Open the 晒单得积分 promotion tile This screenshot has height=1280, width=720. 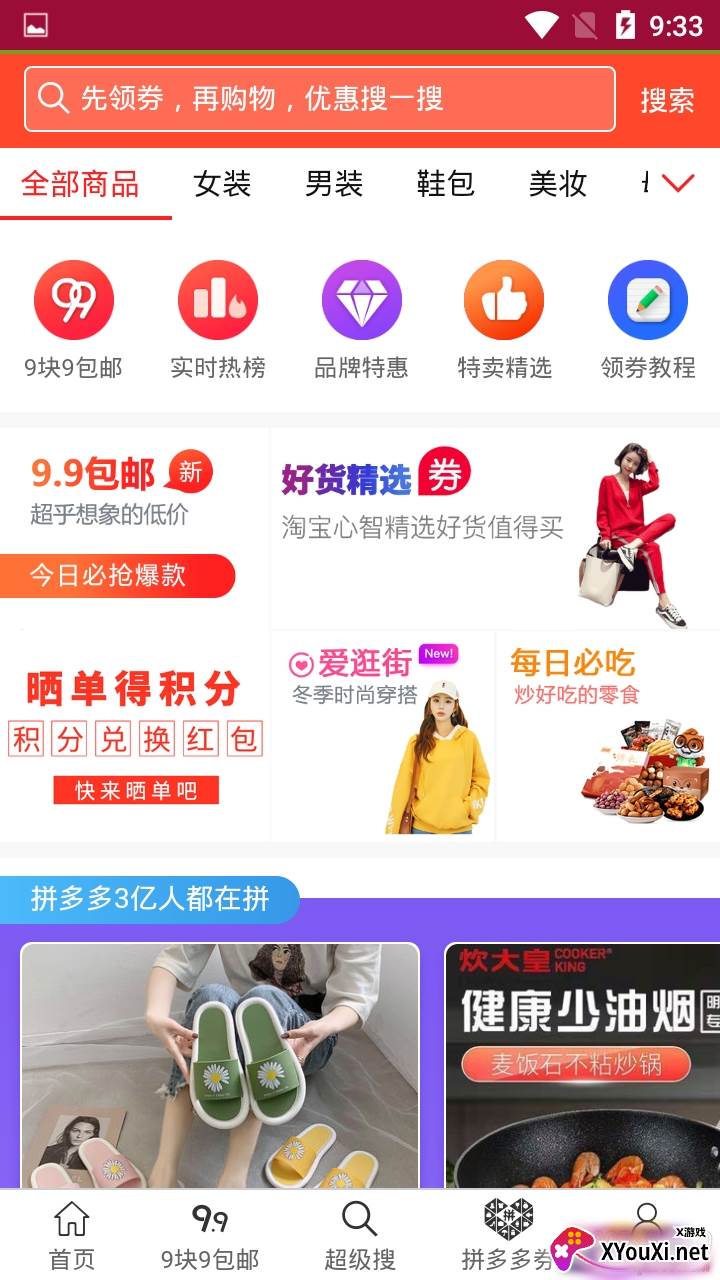134,735
